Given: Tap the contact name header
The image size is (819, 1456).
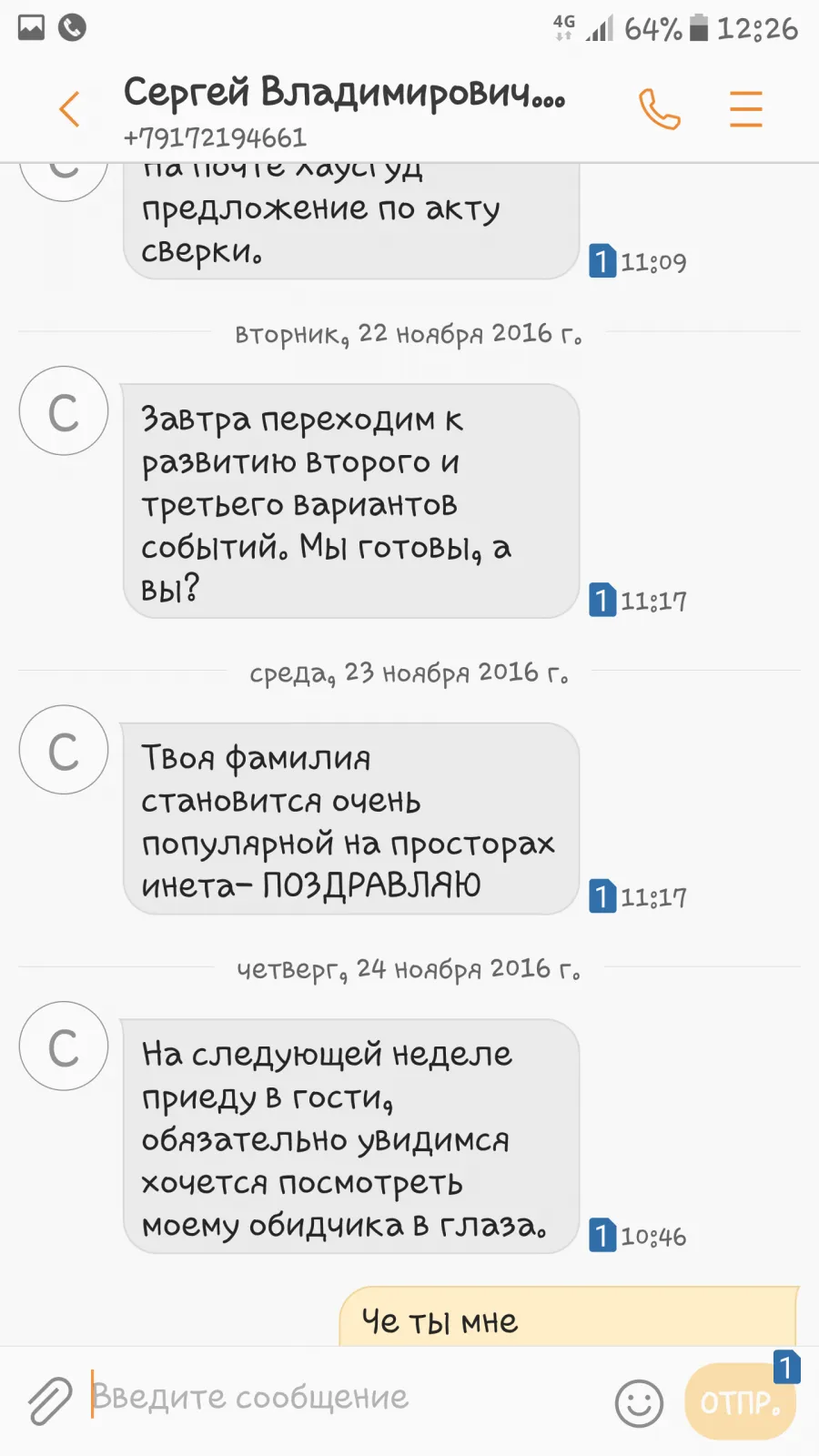Looking at the screenshot, I should pyautogui.click(x=344, y=93).
